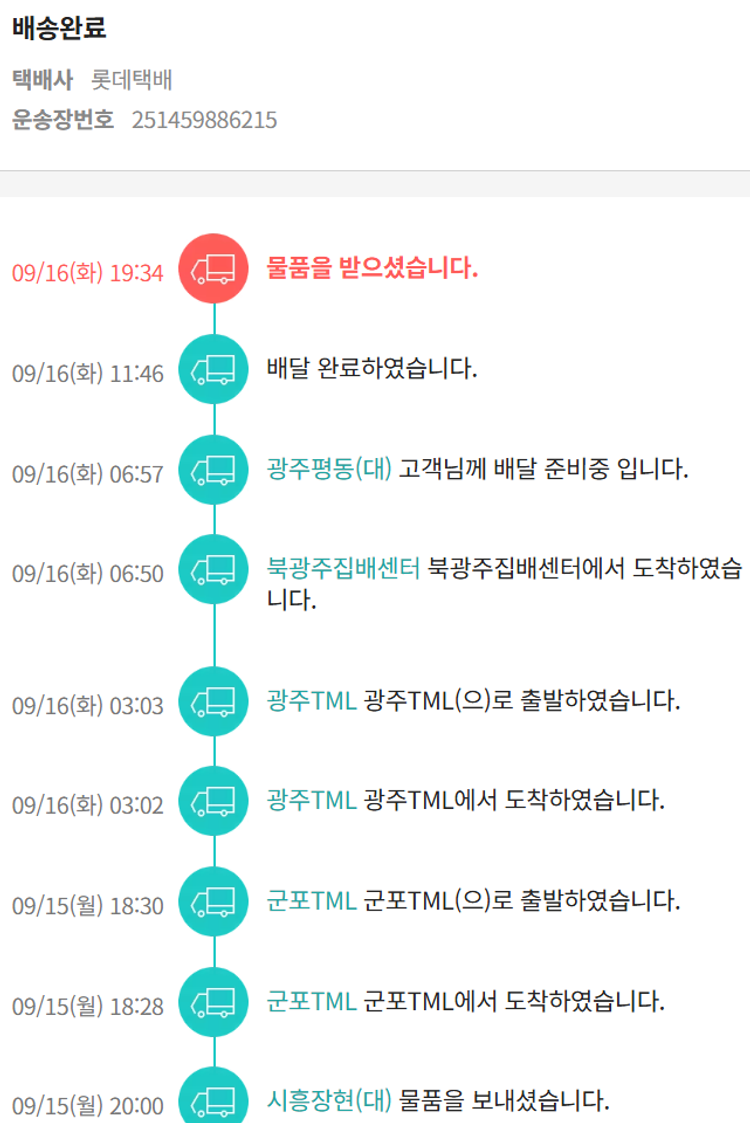Open the 북광주집배센터 location link
The height and width of the screenshot is (1123, 750).
click(x=343, y=568)
